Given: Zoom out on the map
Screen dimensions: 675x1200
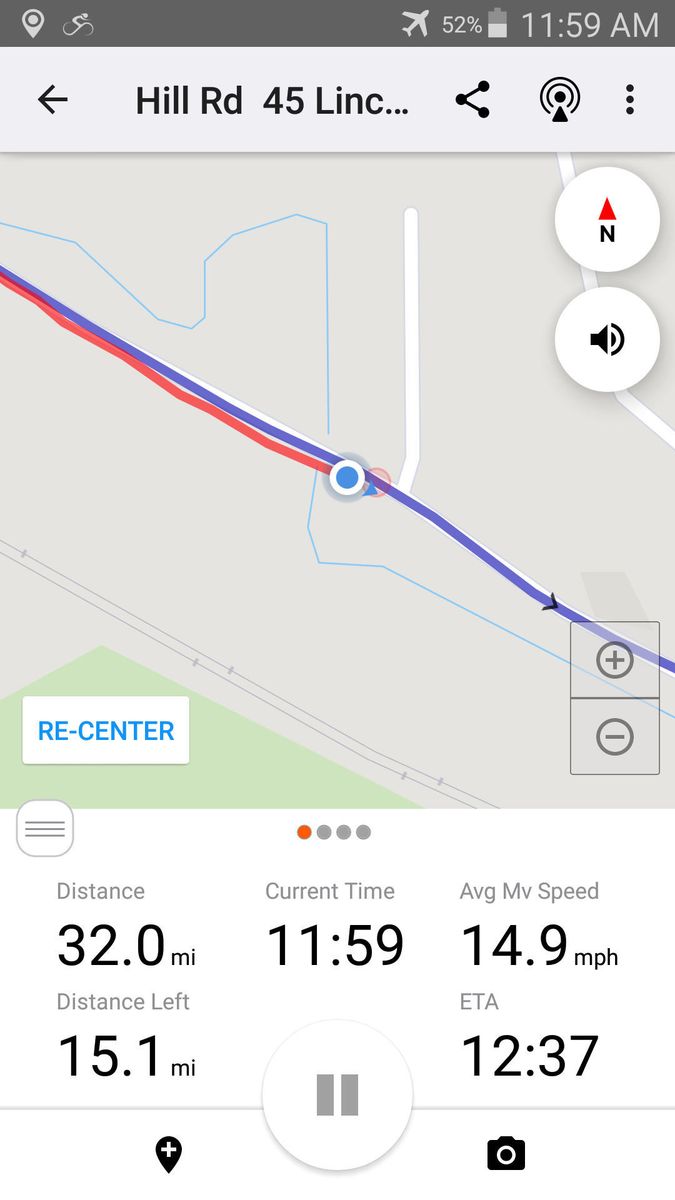Looking at the screenshot, I should (x=614, y=737).
